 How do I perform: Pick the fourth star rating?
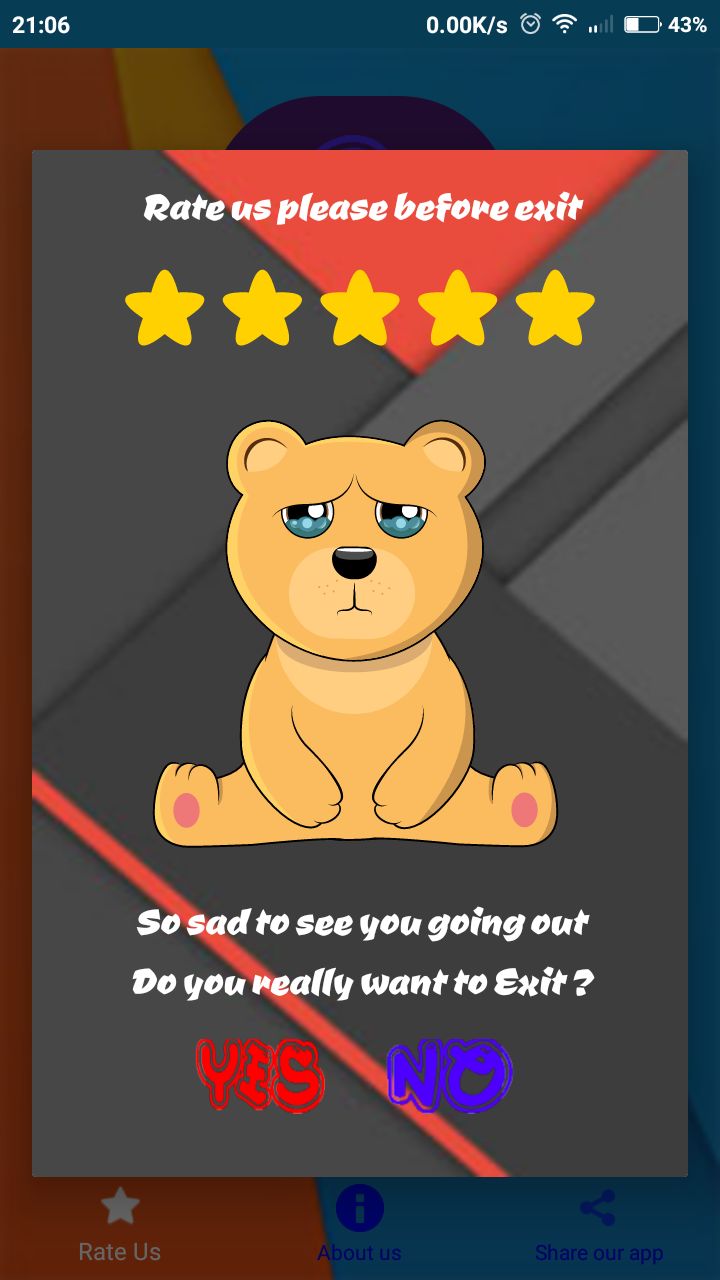tap(457, 309)
